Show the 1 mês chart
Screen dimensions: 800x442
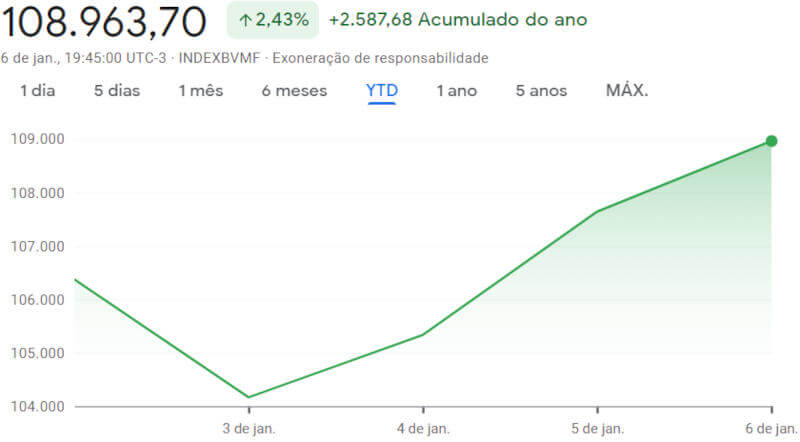[x=201, y=91]
